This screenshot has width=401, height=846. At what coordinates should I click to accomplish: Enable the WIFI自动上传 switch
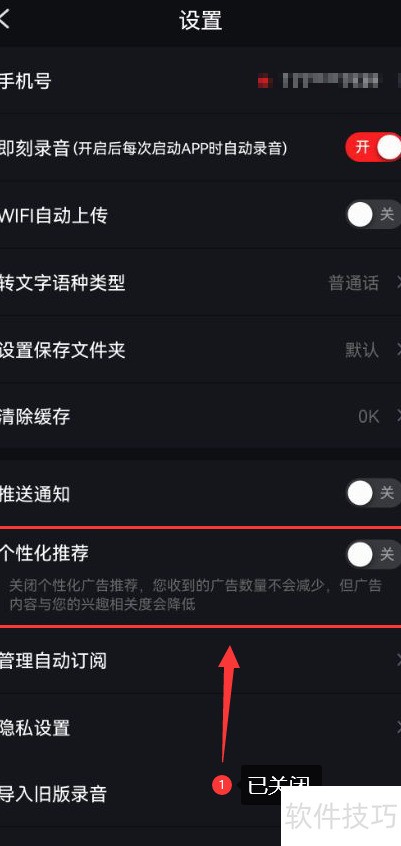click(373, 215)
